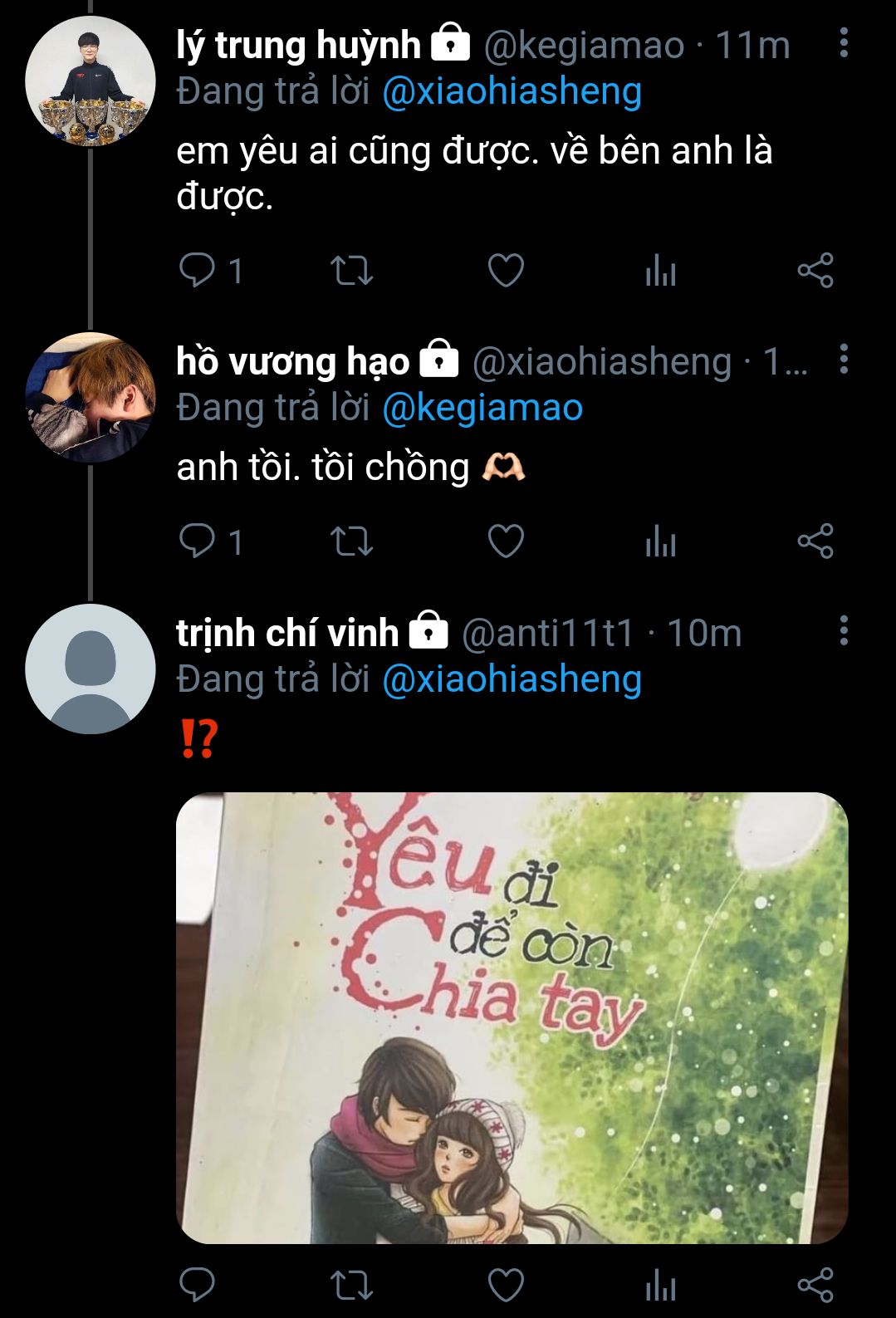Open hồ vương hạo's avatar
This screenshot has height=1318, width=896.
[x=90, y=397]
